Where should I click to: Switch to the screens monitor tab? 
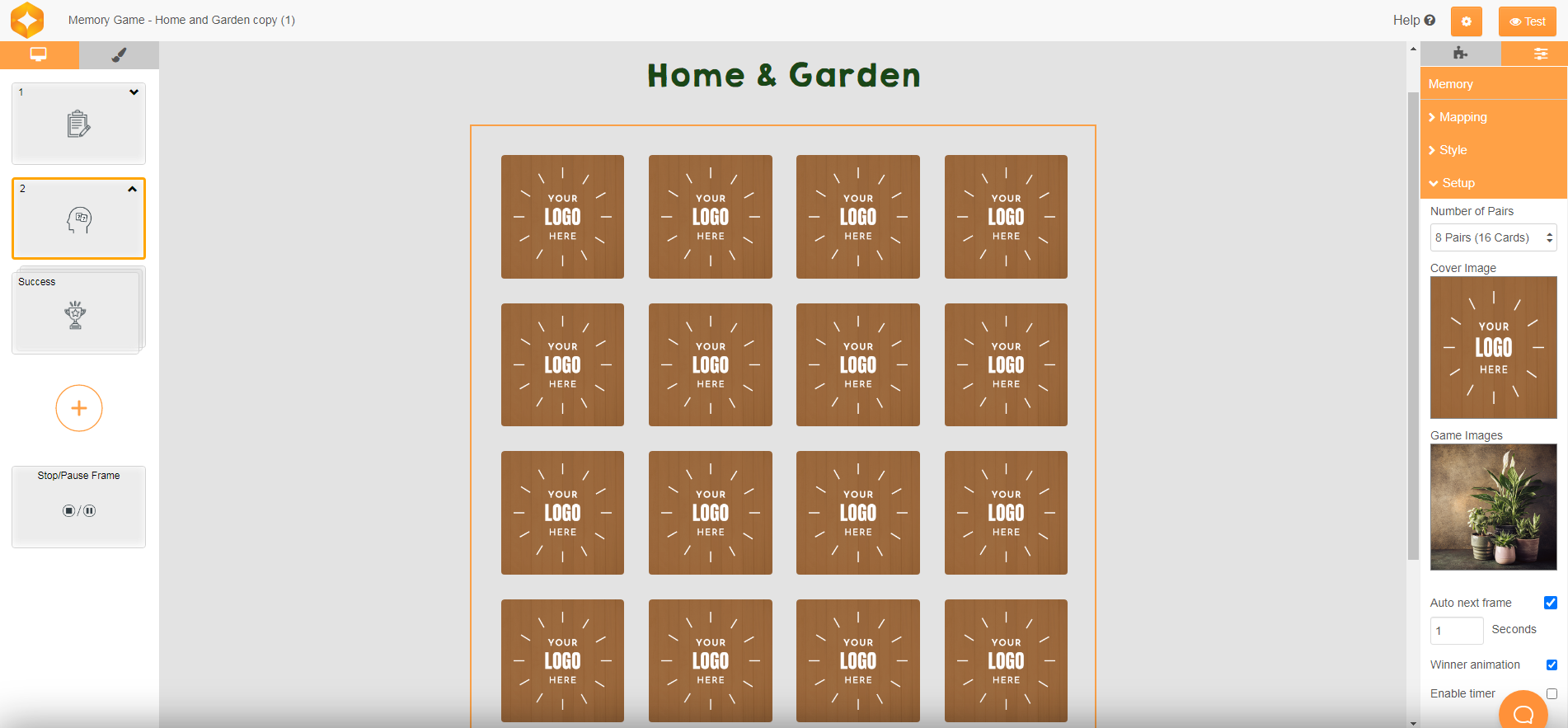point(39,54)
